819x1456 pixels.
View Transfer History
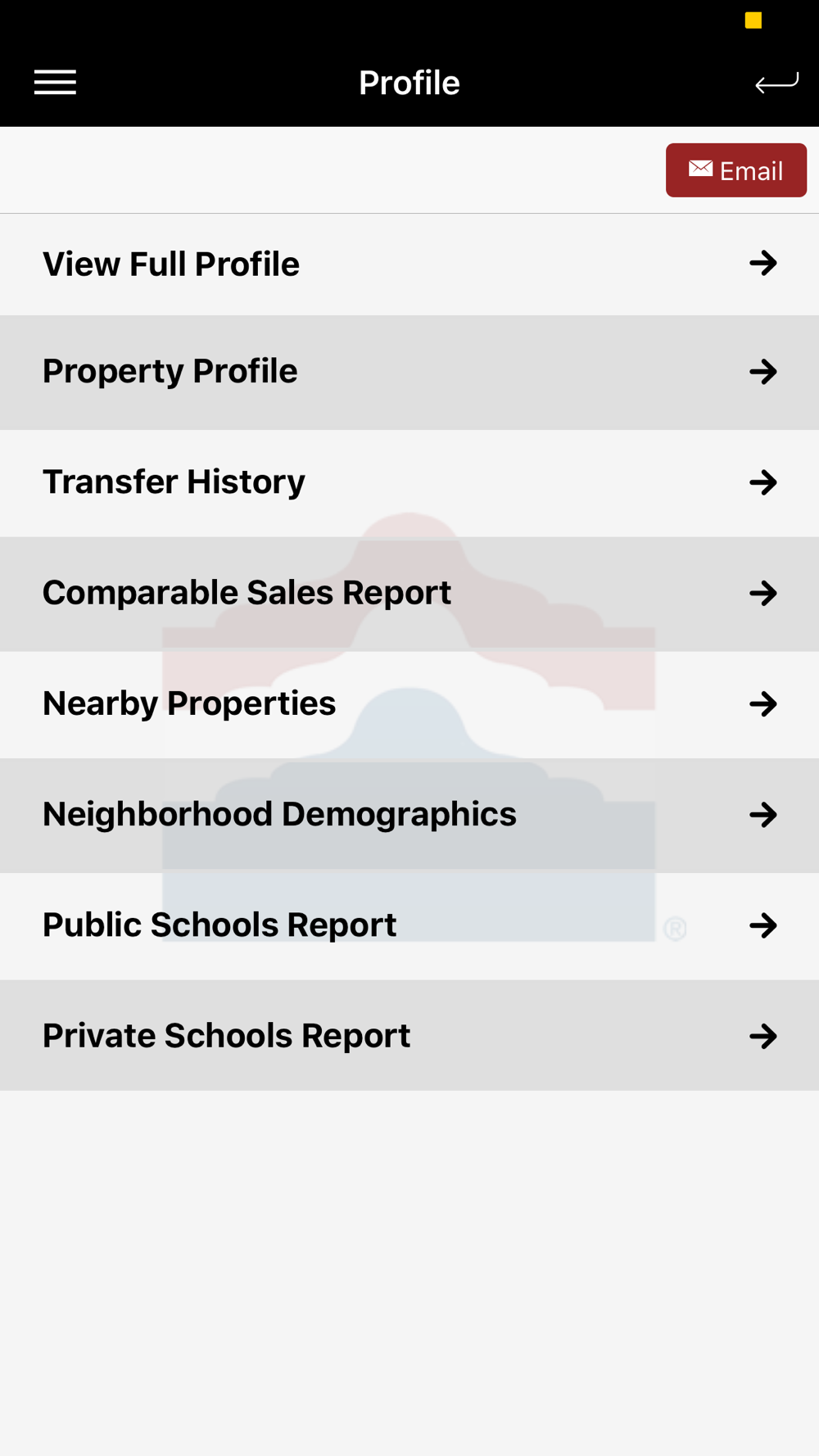click(x=409, y=483)
